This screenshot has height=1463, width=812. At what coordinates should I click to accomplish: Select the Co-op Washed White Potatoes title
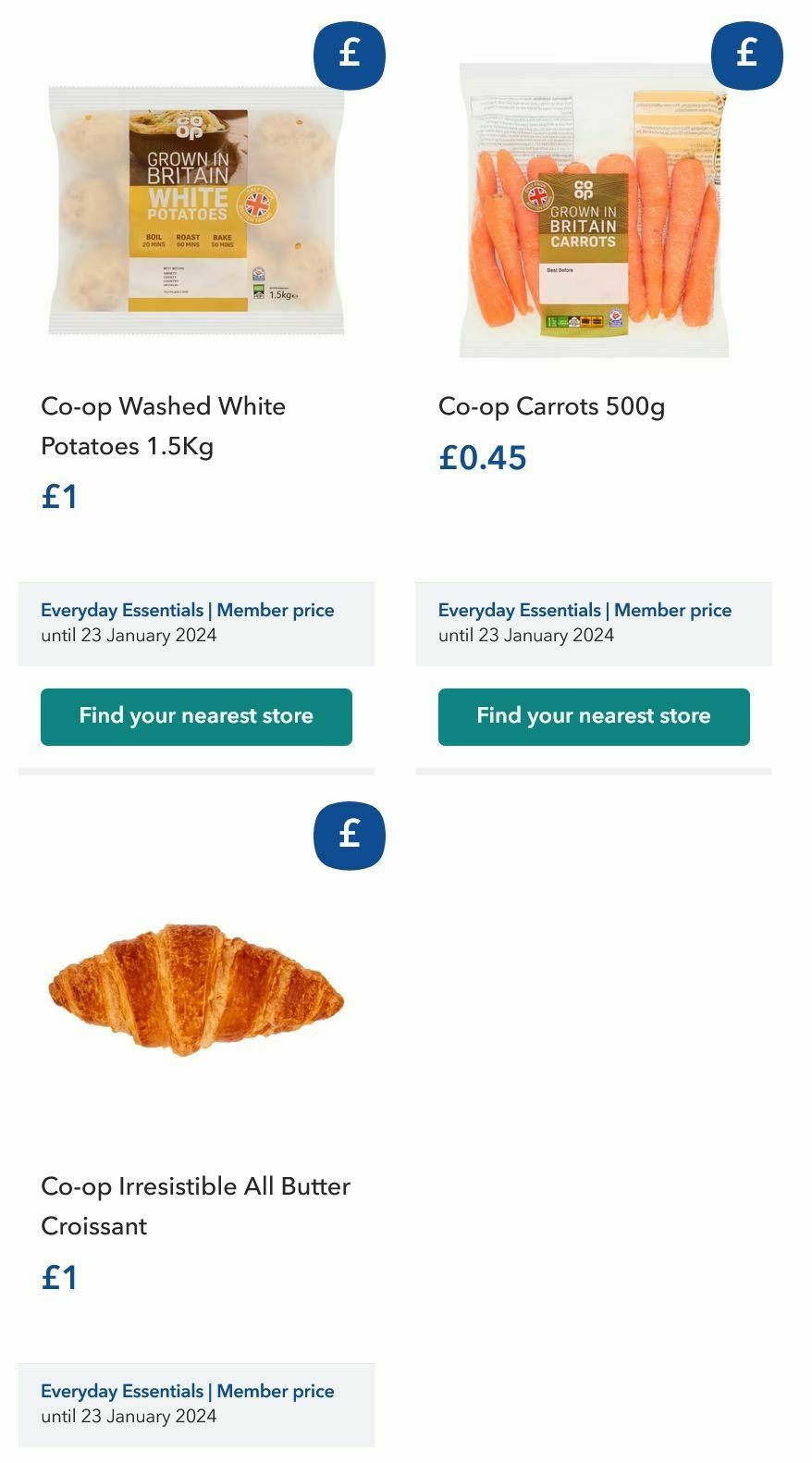click(163, 426)
